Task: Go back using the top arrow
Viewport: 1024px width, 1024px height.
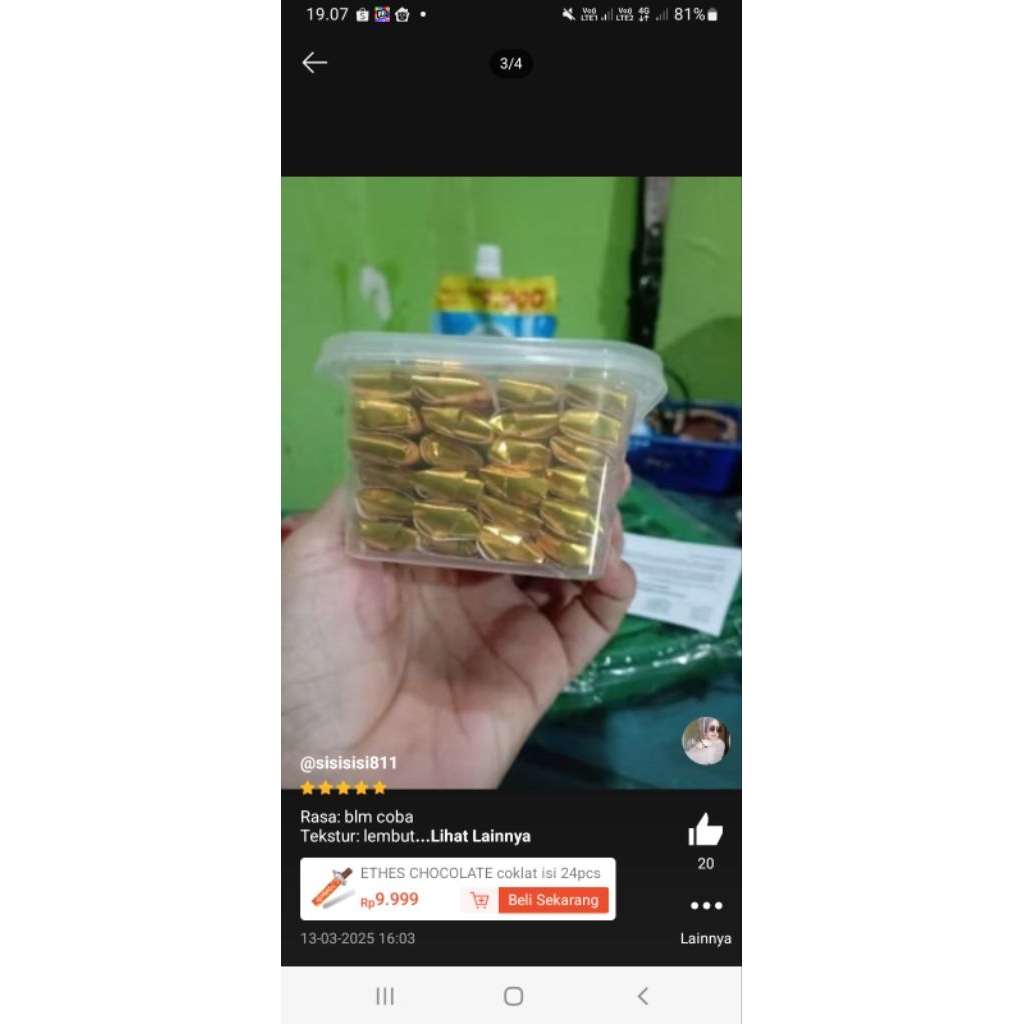Action: (314, 63)
